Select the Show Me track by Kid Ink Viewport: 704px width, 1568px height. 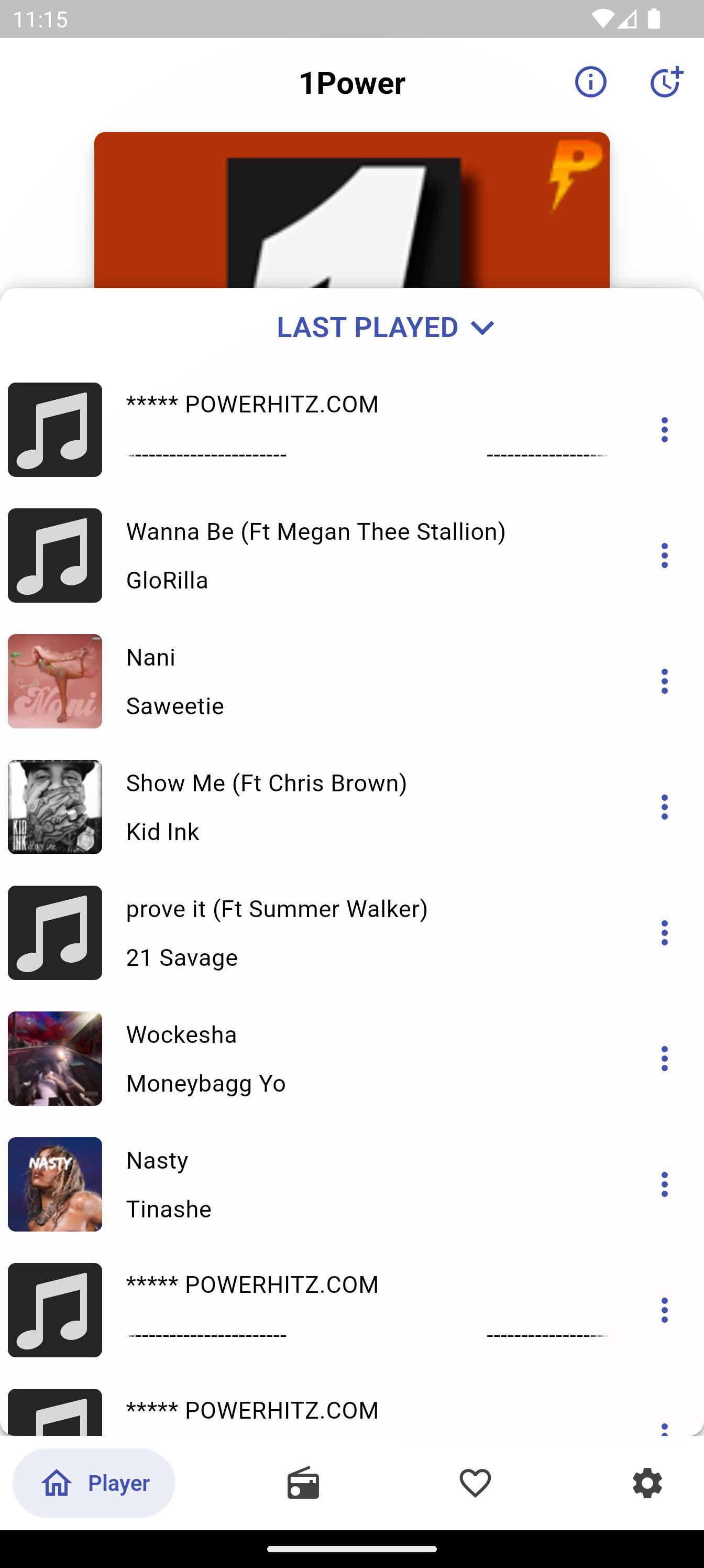tap(304, 807)
